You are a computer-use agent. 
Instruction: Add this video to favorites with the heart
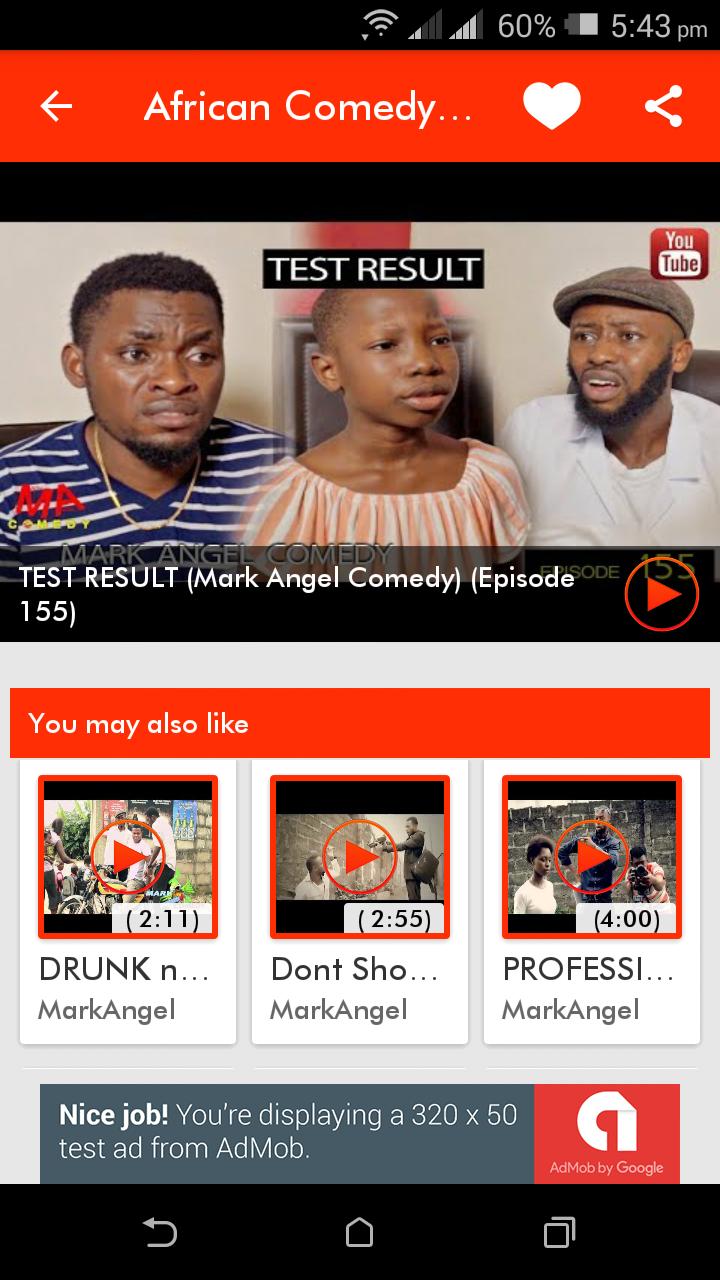point(552,106)
